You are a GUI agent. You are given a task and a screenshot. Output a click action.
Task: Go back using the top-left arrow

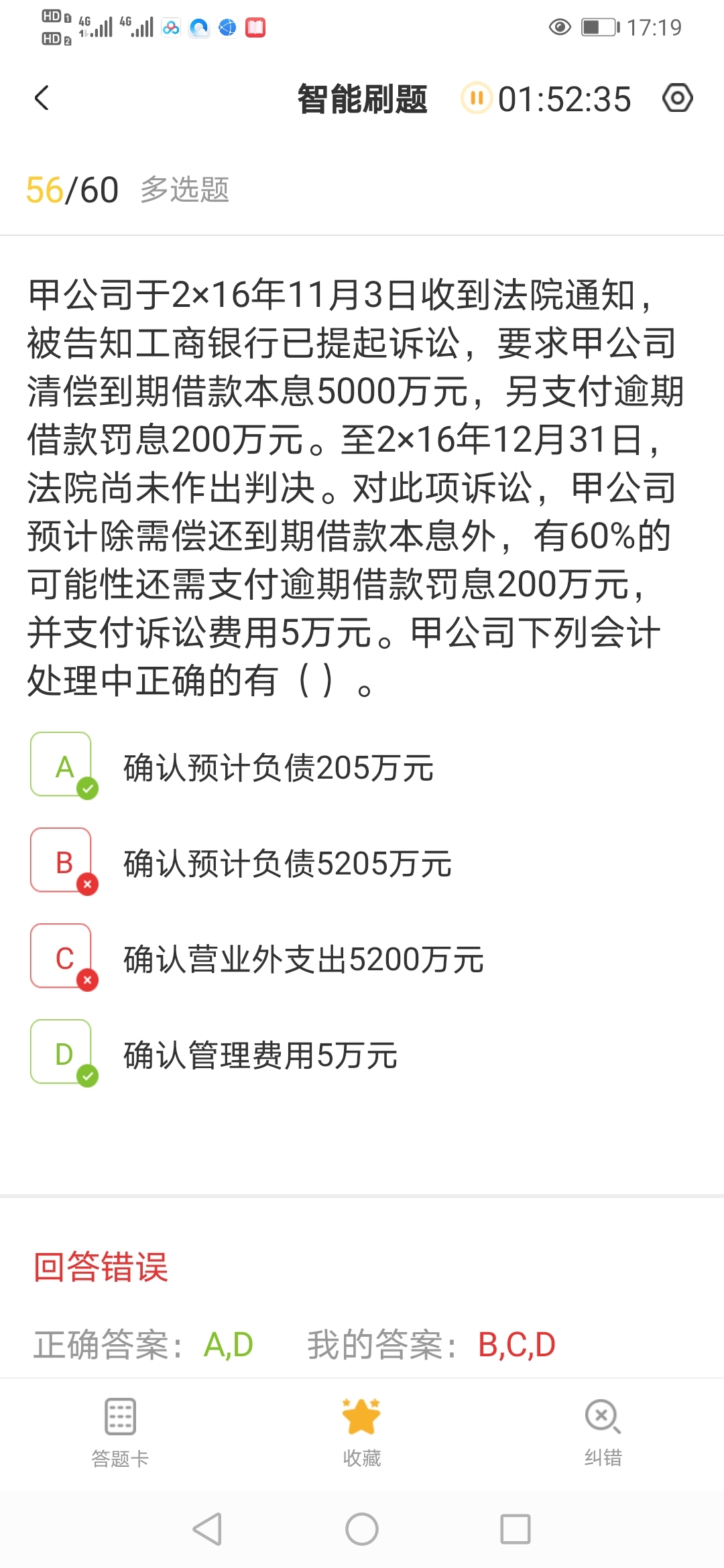click(42, 99)
